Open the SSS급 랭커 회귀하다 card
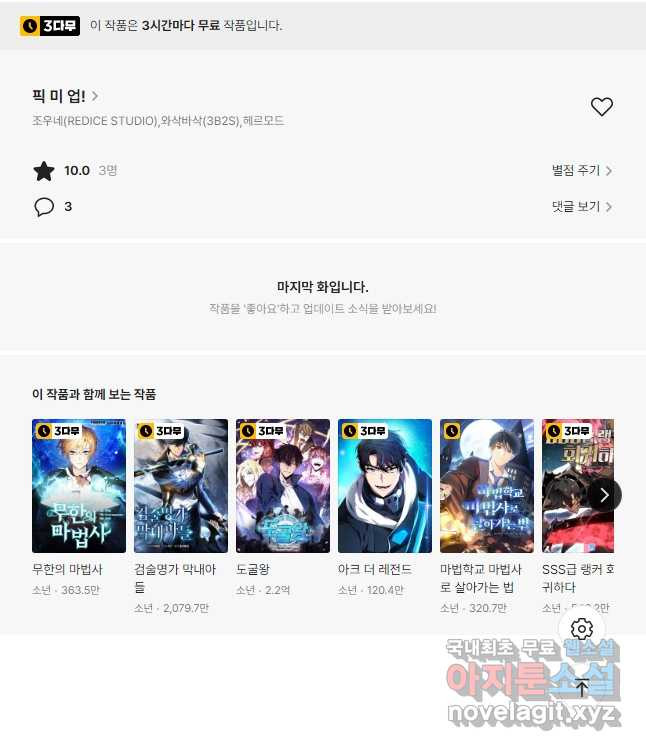The height and width of the screenshot is (751, 646). tap(570, 486)
